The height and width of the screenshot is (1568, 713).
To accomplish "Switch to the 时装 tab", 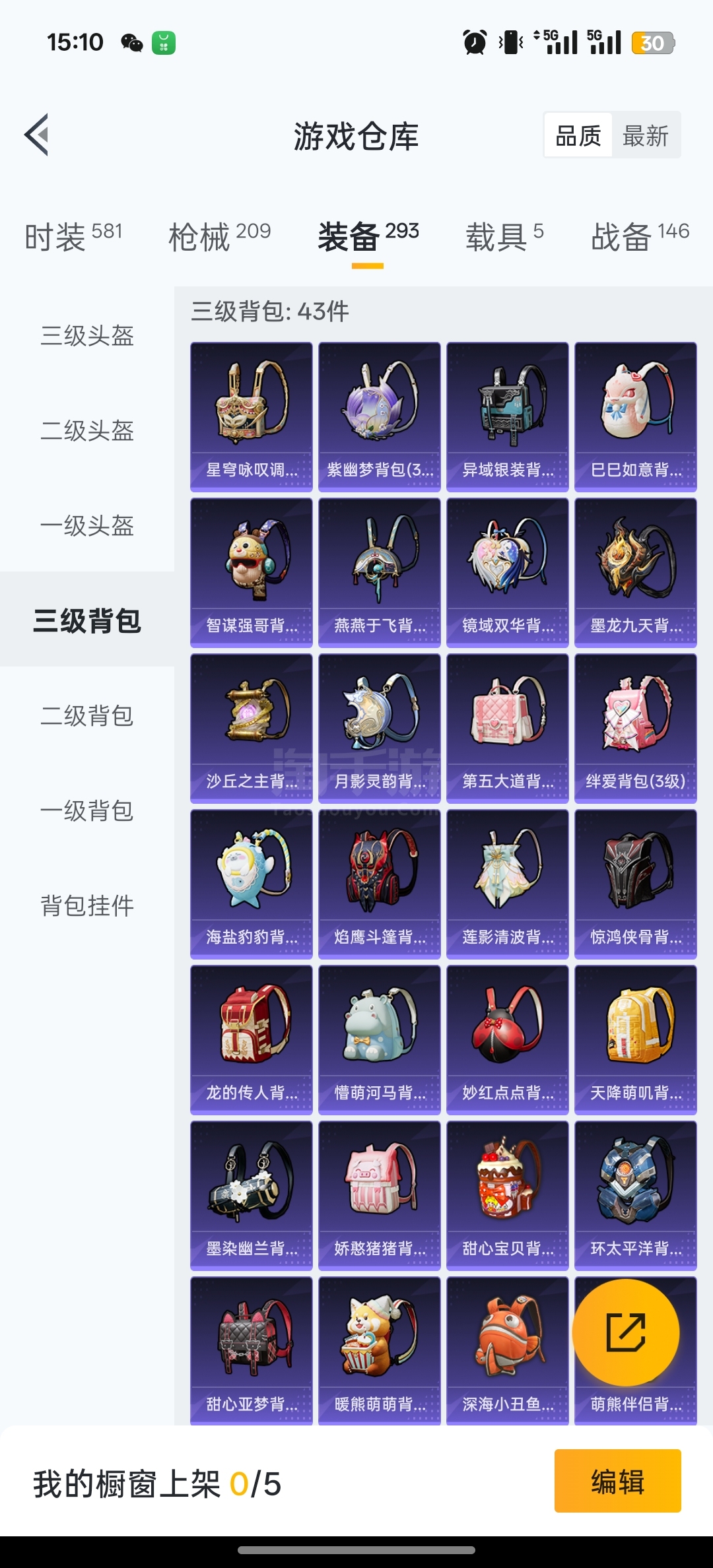I will click(73, 236).
